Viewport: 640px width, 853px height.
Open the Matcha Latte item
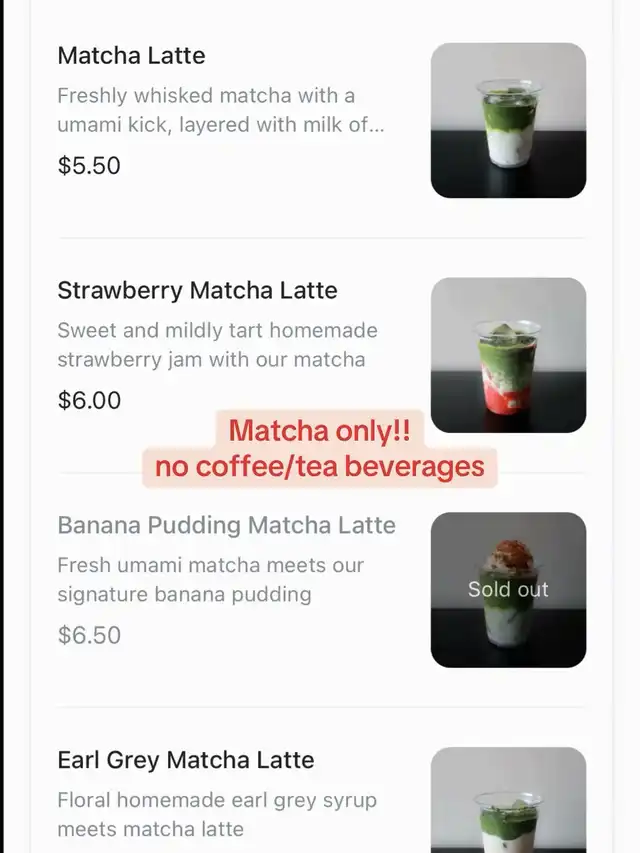tap(132, 56)
